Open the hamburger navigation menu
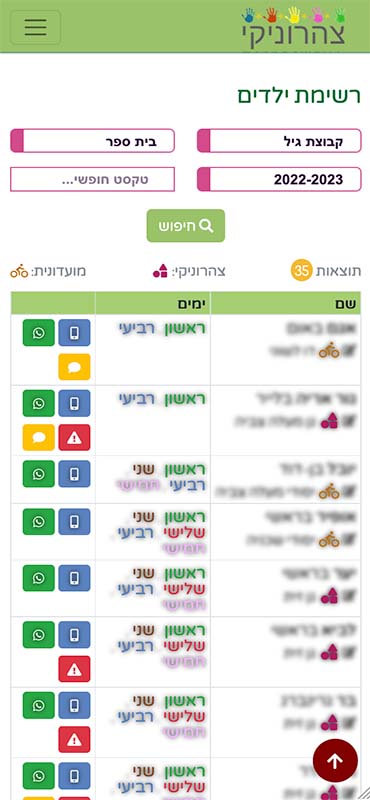 (x=35, y=27)
